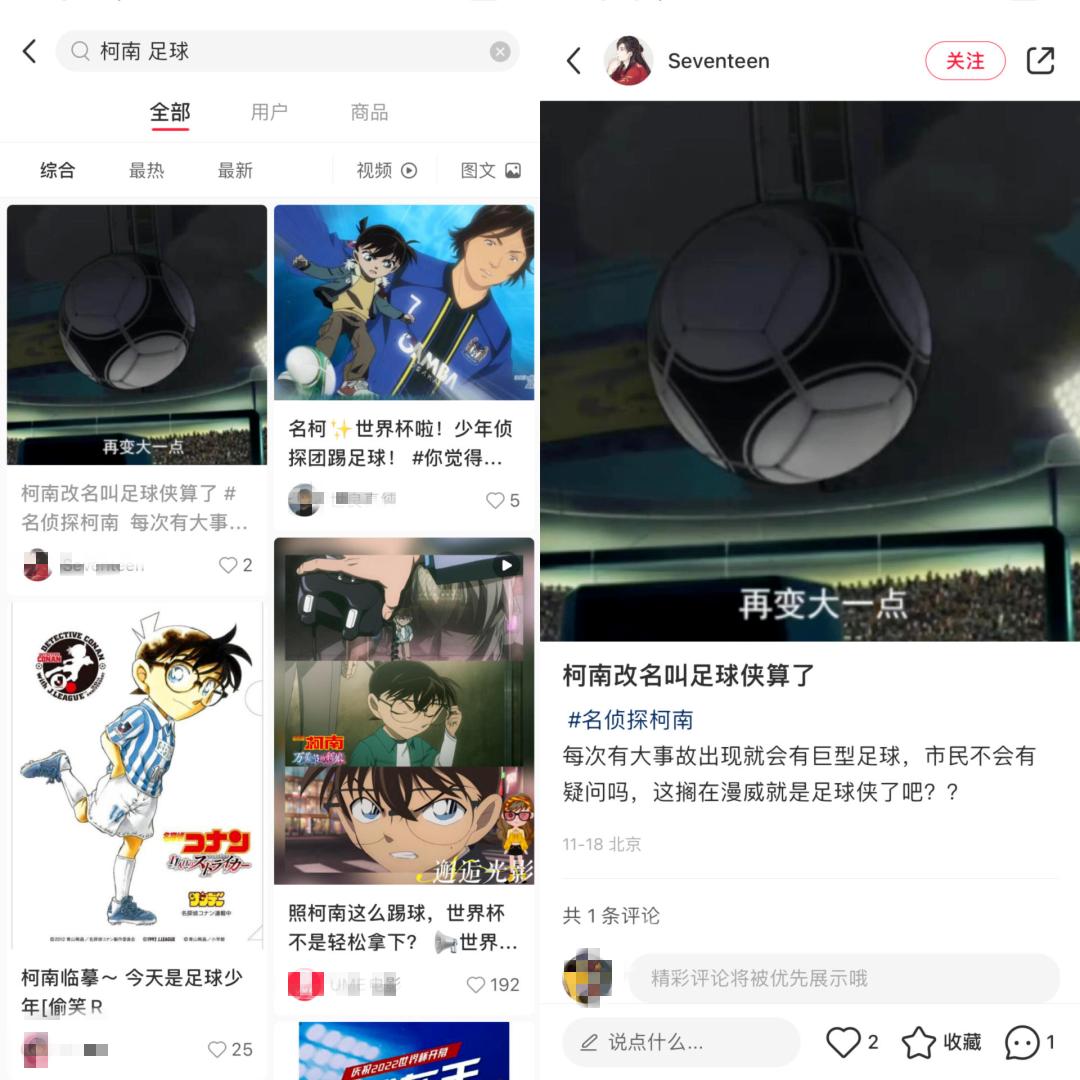Switch to the 商品 tab
Image resolution: width=1080 pixels, height=1080 pixels.
(369, 112)
